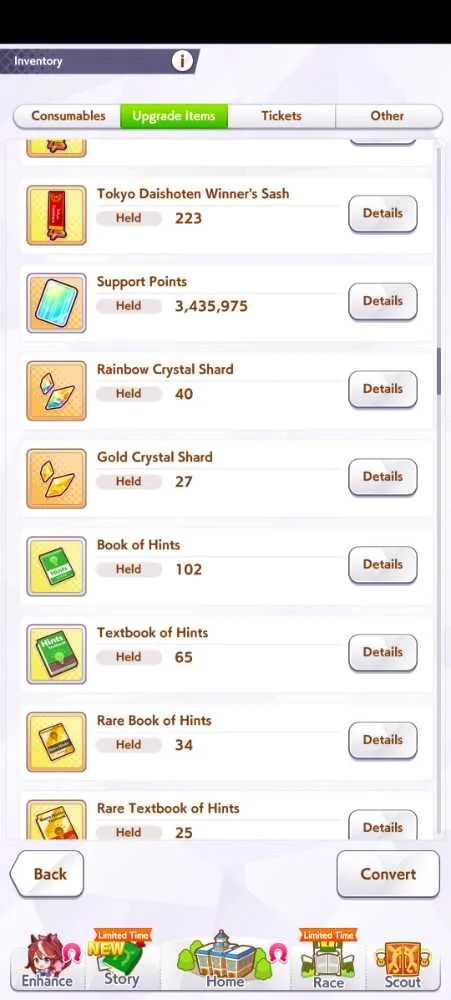The width and height of the screenshot is (451, 1000).
Task: Return to the Home screen
Action: (225, 960)
